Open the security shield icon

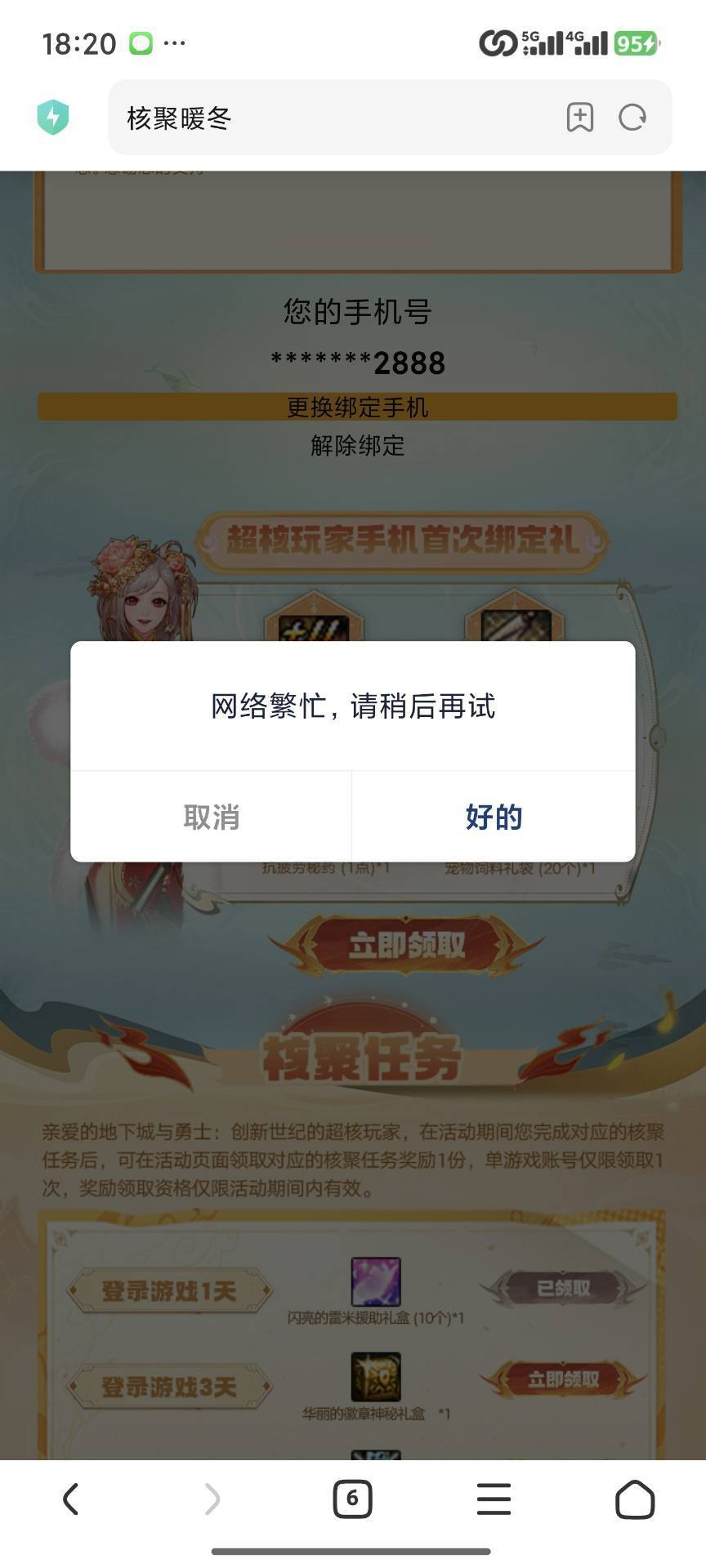(53, 118)
